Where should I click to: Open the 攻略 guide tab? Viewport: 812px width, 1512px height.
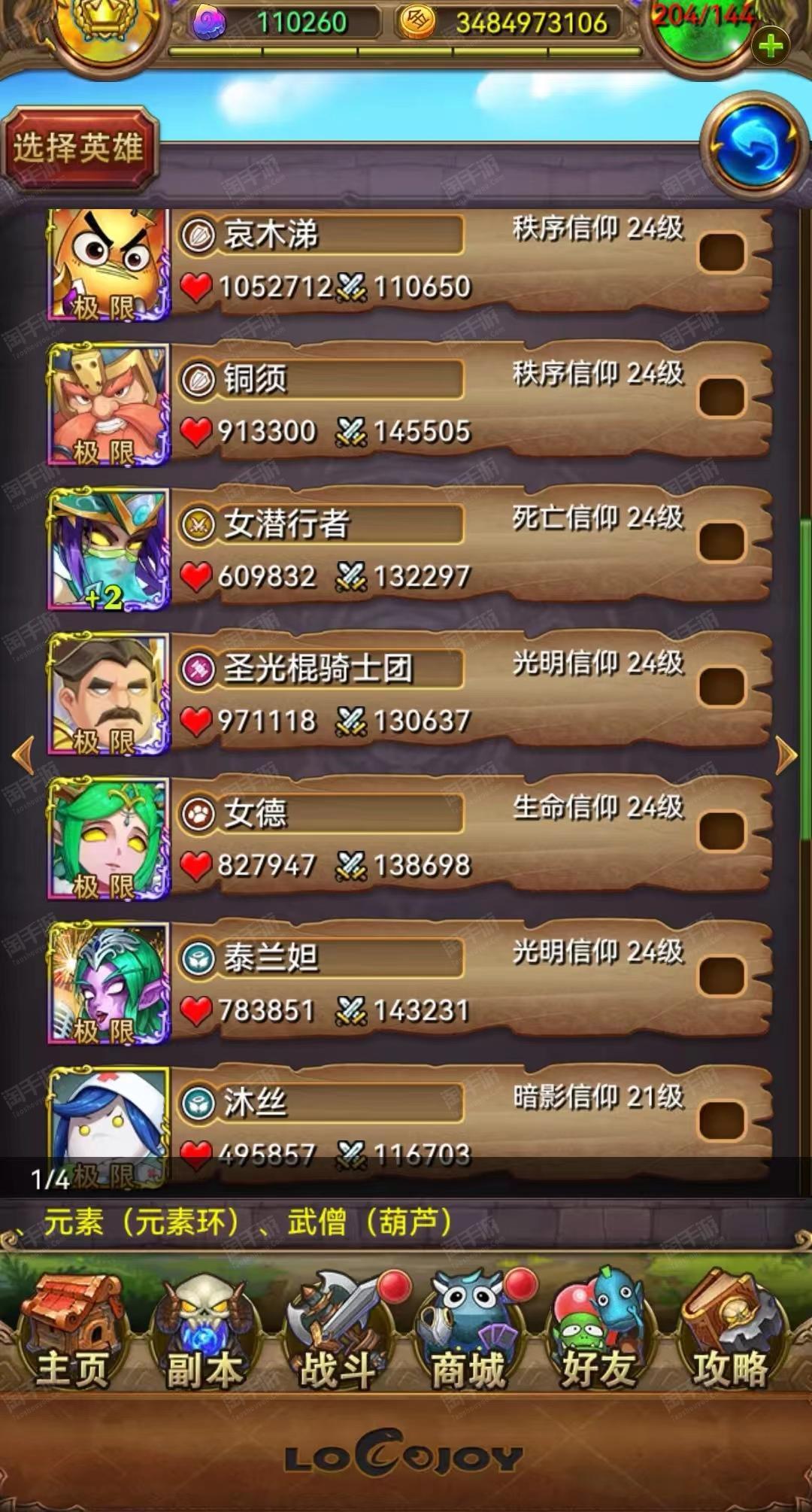pos(731,1332)
